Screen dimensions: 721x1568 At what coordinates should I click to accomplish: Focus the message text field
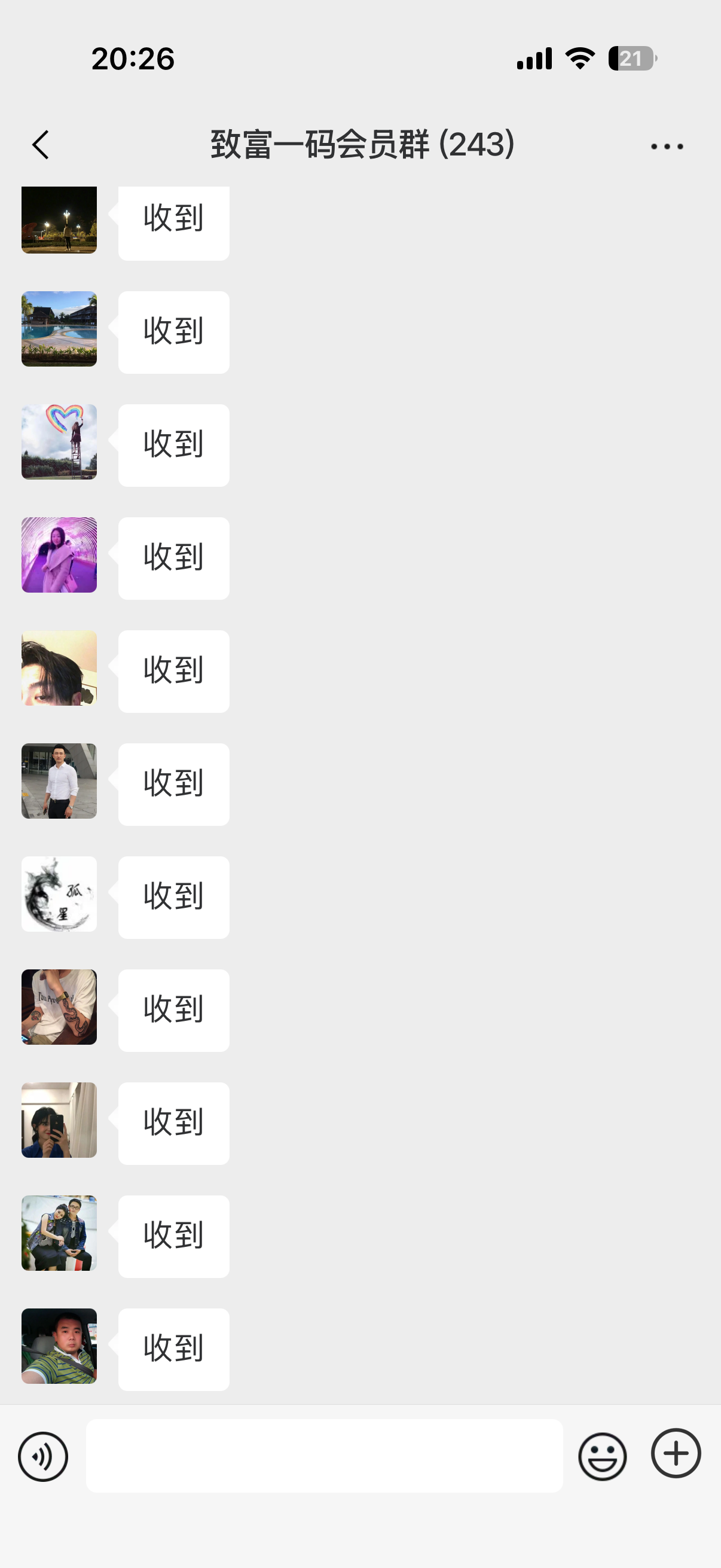(324, 1456)
